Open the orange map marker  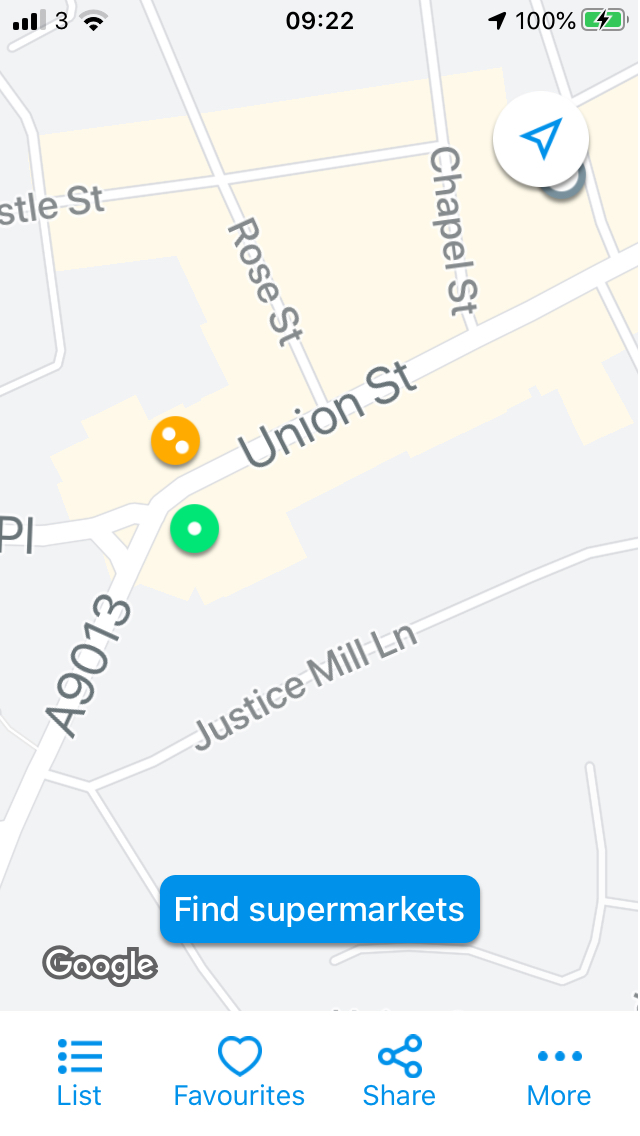(176, 441)
